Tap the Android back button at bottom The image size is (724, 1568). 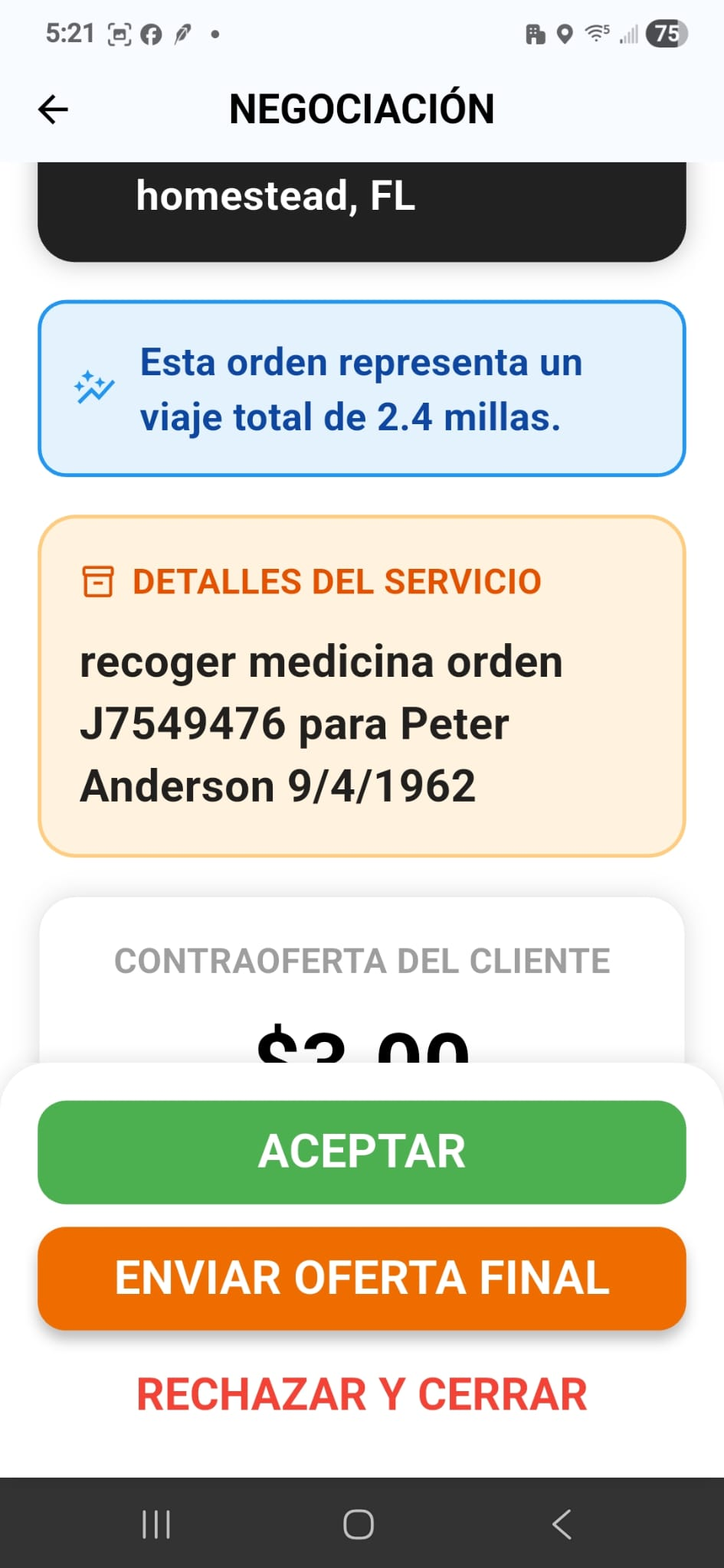point(562,1524)
